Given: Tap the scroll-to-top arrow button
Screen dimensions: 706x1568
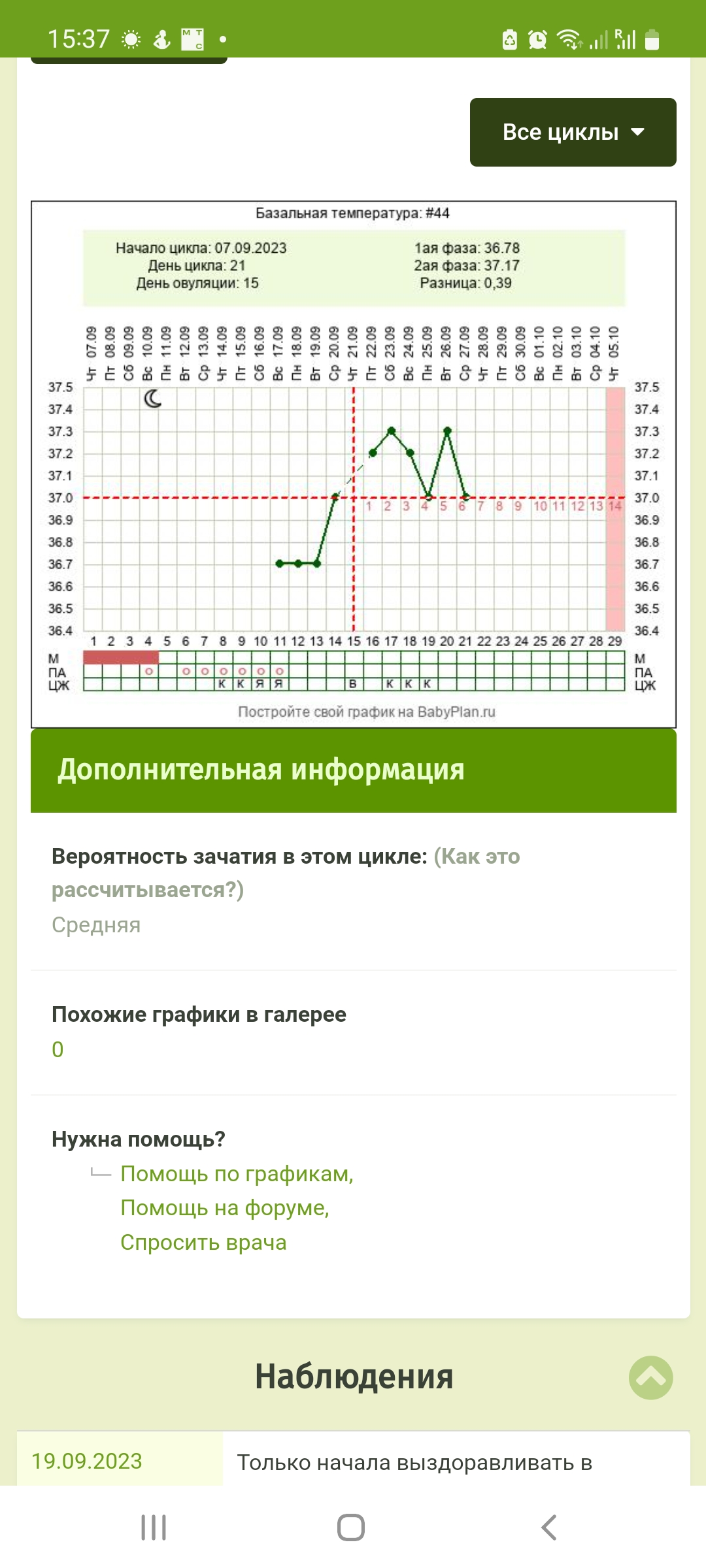Looking at the screenshot, I should point(651,1377).
